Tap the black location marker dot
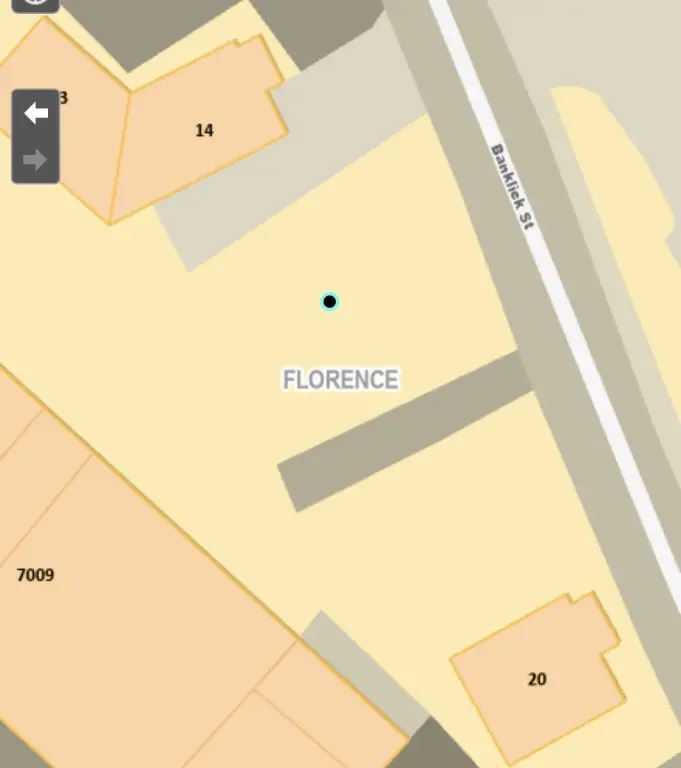The image size is (681, 768). (329, 302)
